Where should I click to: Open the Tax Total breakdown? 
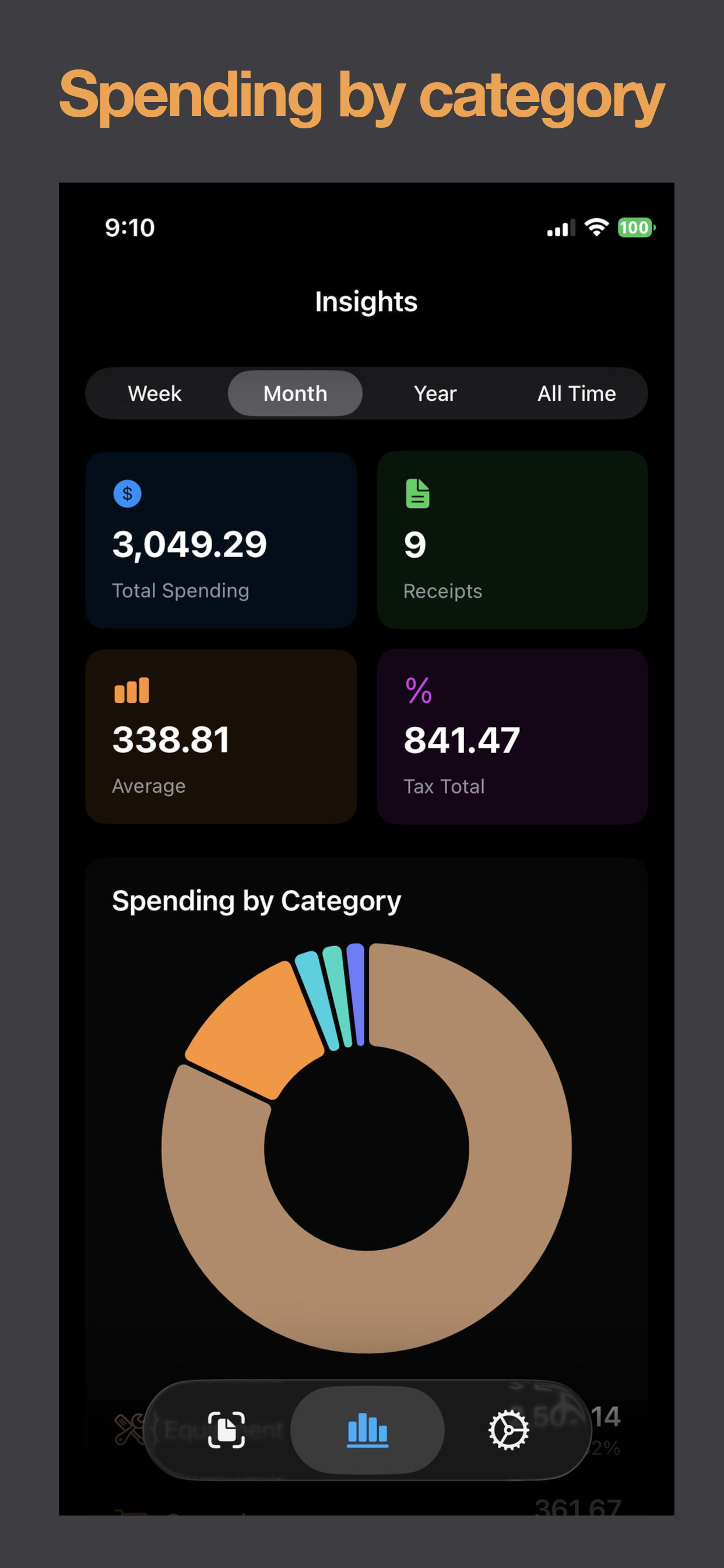(x=512, y=734)
